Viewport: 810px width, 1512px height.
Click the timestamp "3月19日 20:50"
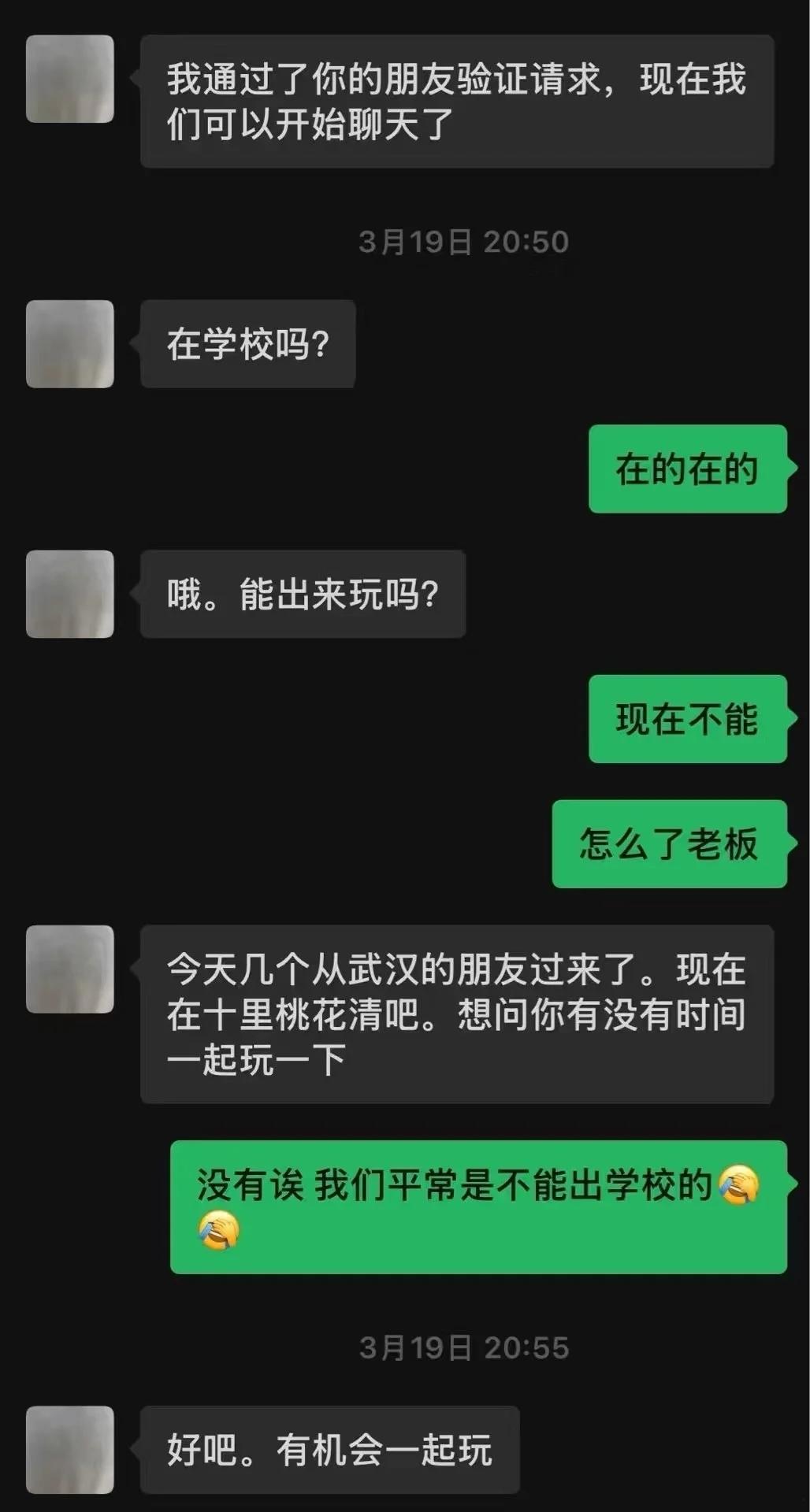tap(463, 243)
